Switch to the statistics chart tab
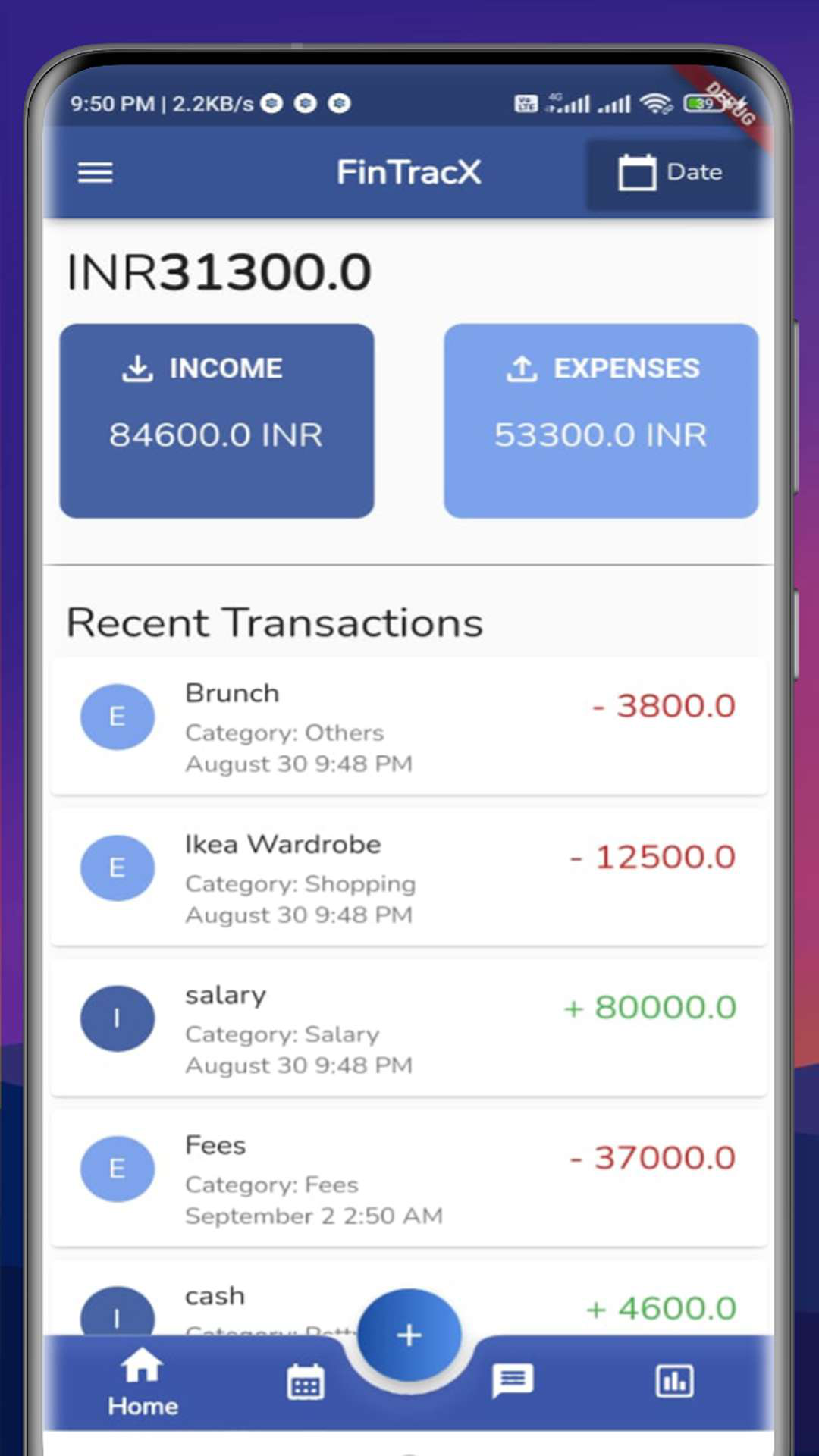The image size is (819, 1456). [674, 1381]
